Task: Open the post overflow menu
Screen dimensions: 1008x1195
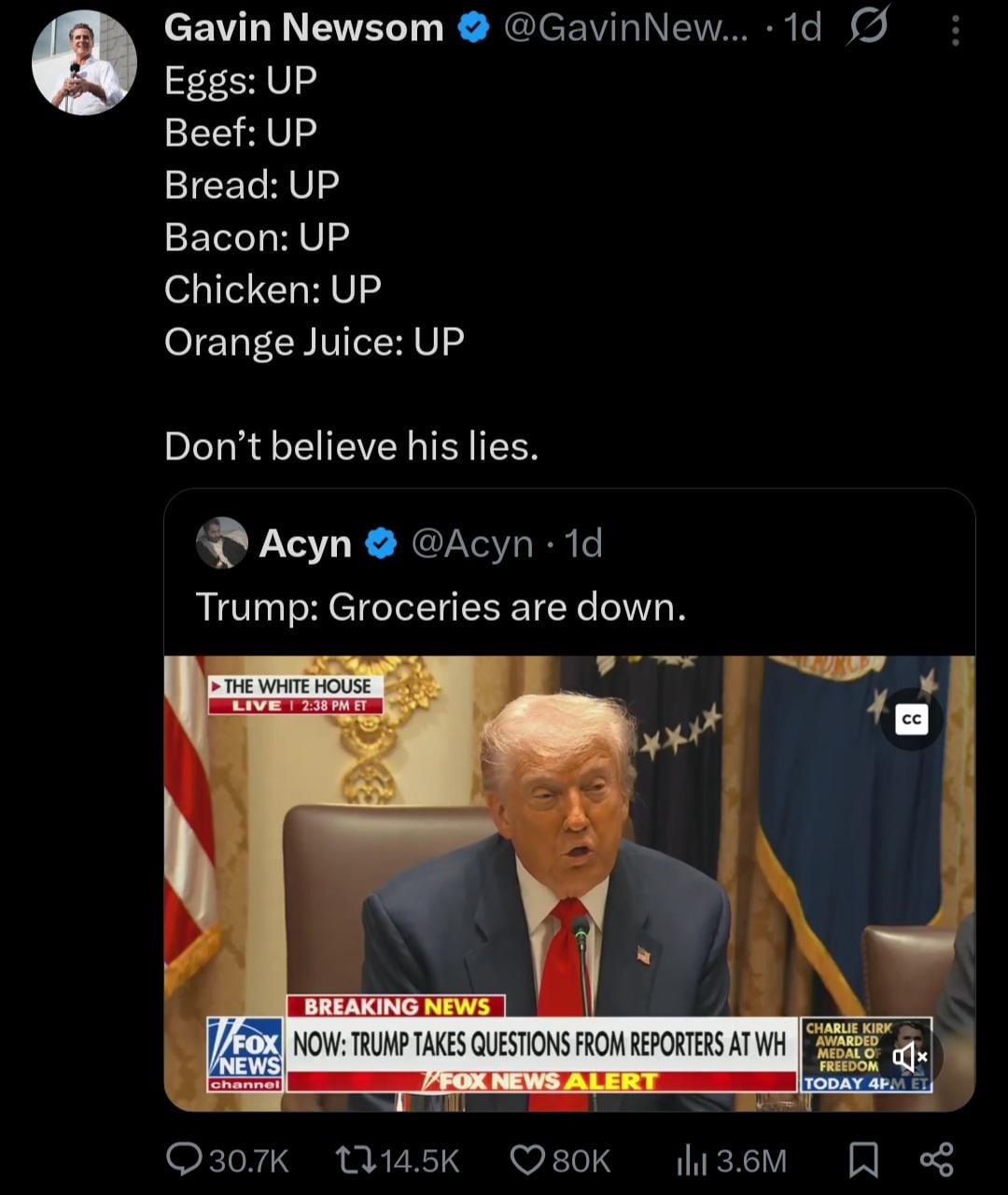Action: pos(954,30)
